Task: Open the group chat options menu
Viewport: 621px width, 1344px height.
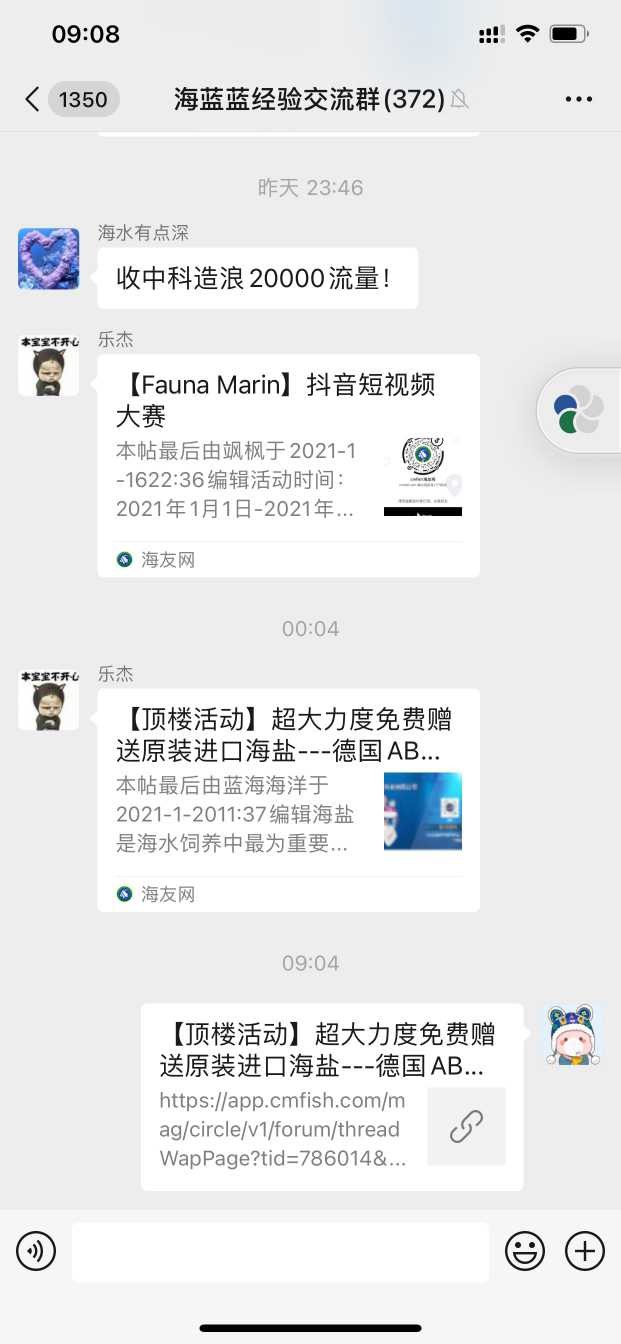Action: coord(579,99)
